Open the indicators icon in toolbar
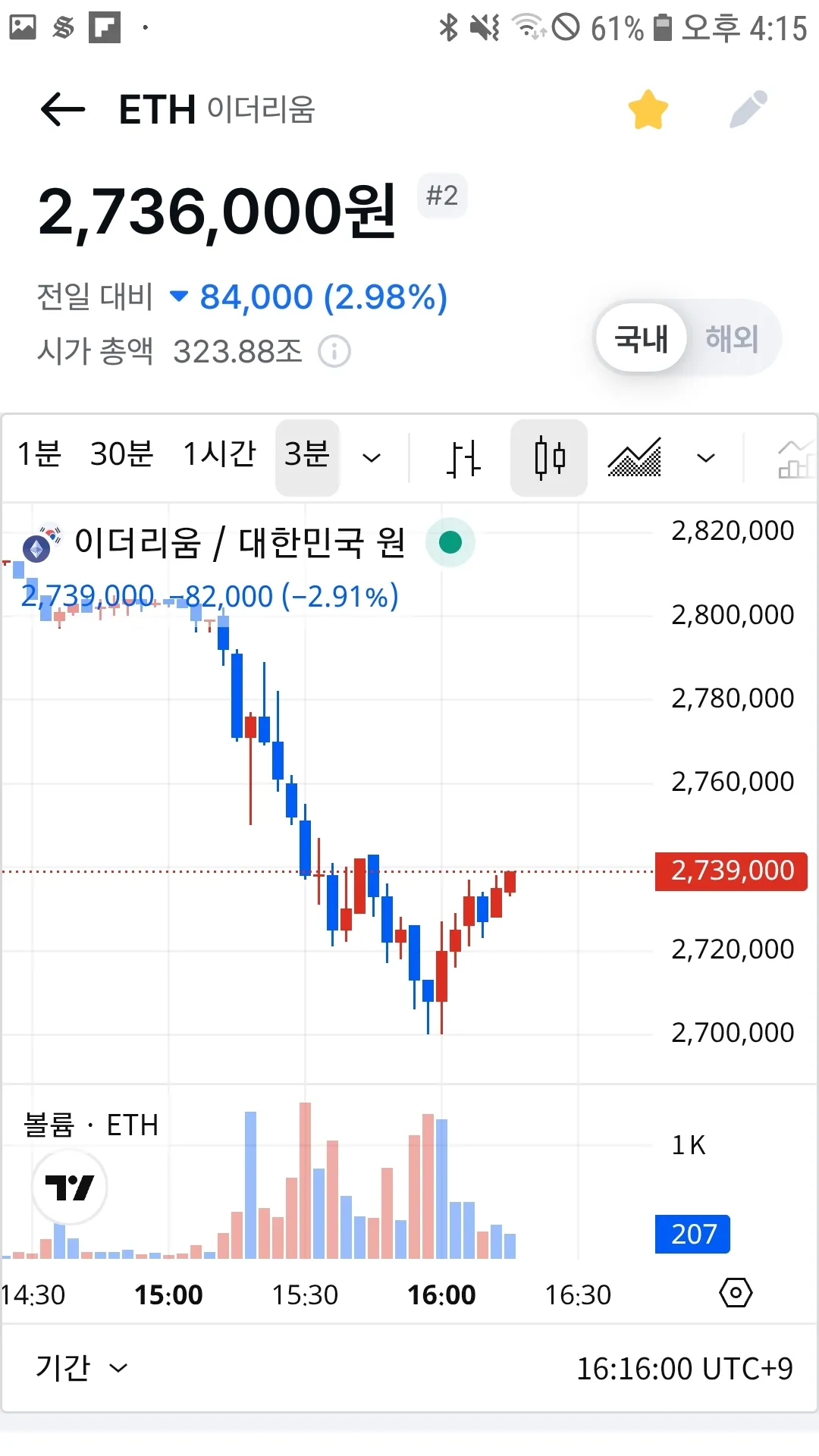 pos(795,460)
